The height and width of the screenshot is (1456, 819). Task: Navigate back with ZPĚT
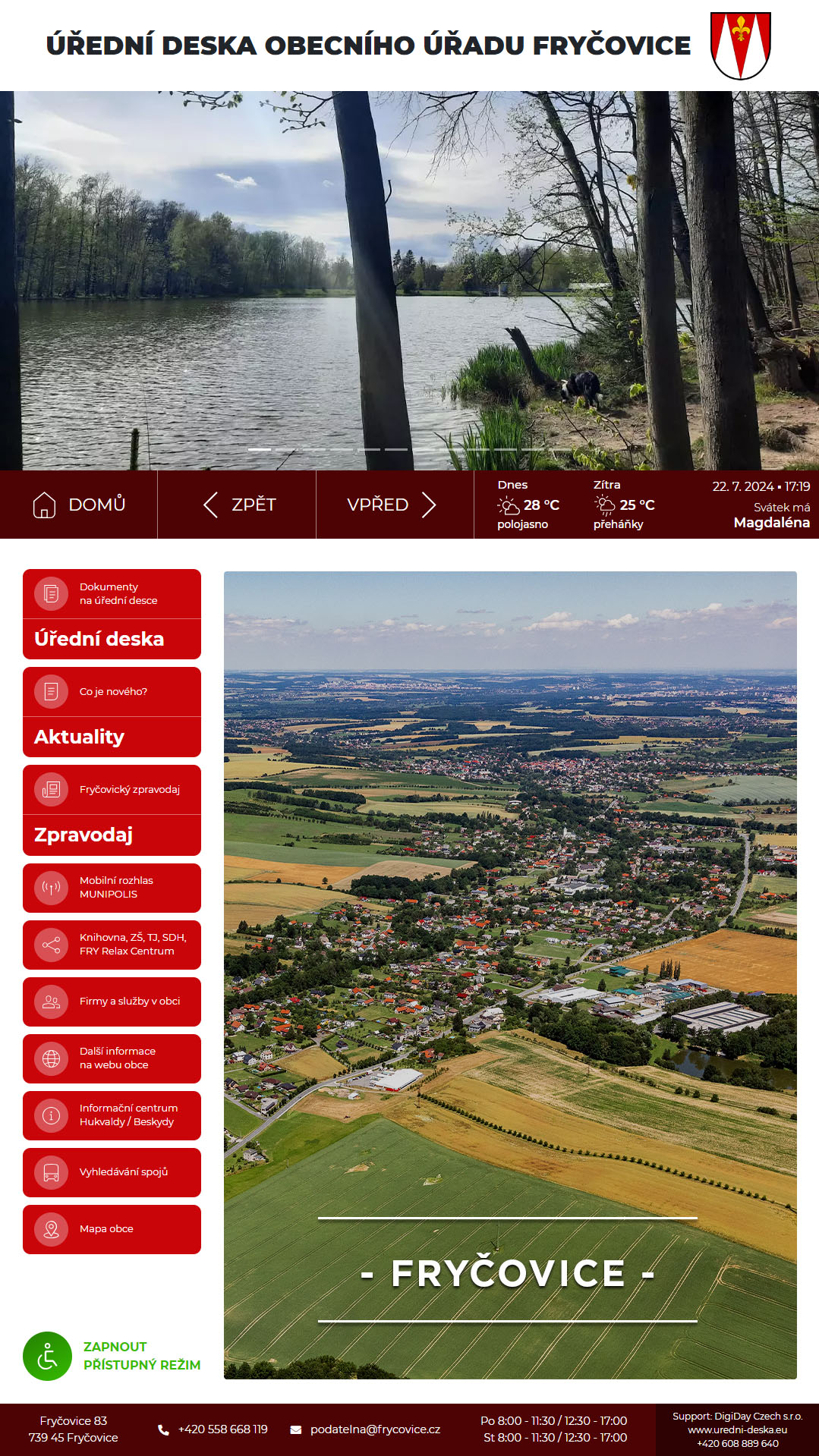click(x=237, y=505)
